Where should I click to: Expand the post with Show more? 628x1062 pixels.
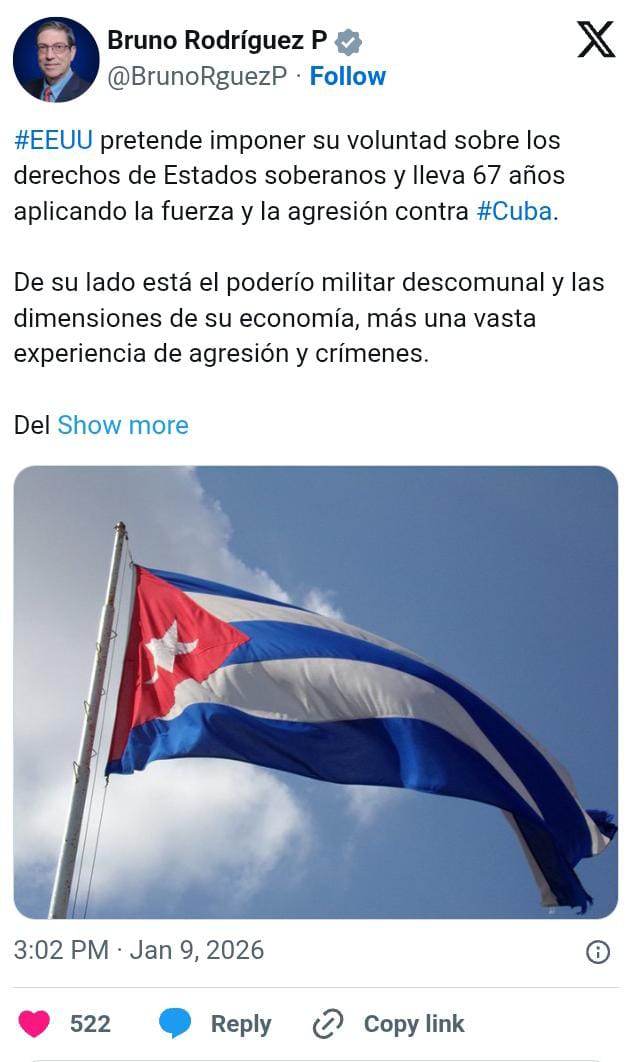coord(123,425)
